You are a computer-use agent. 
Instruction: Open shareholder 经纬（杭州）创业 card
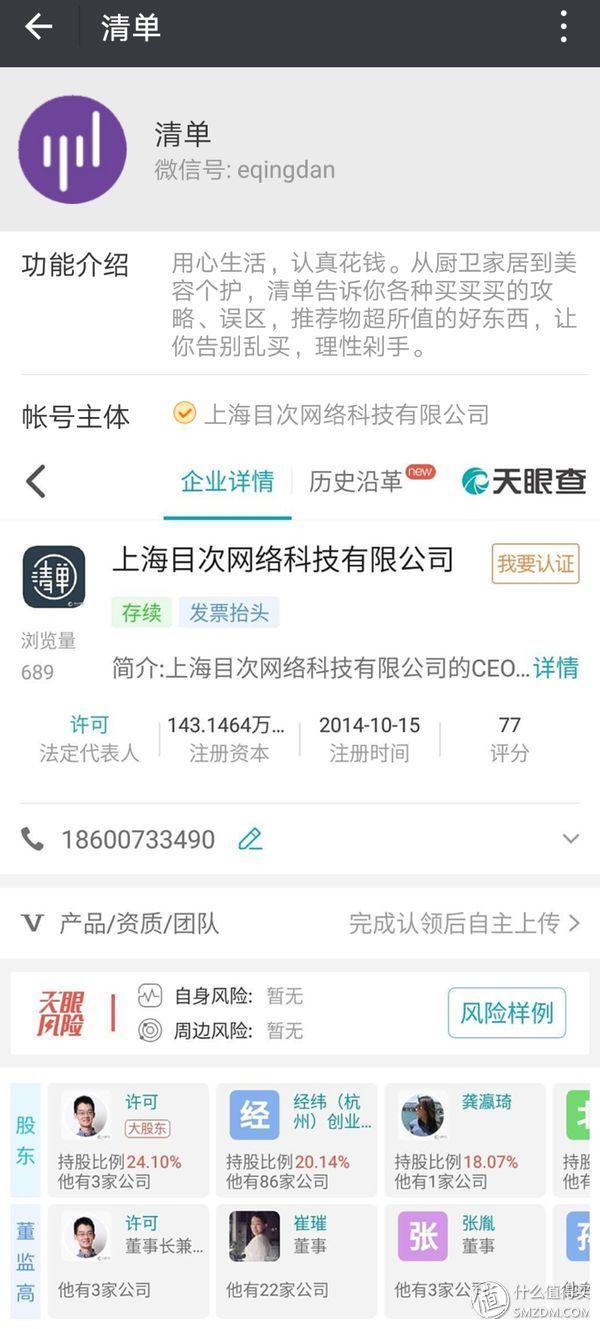(x=299, y=1140)
